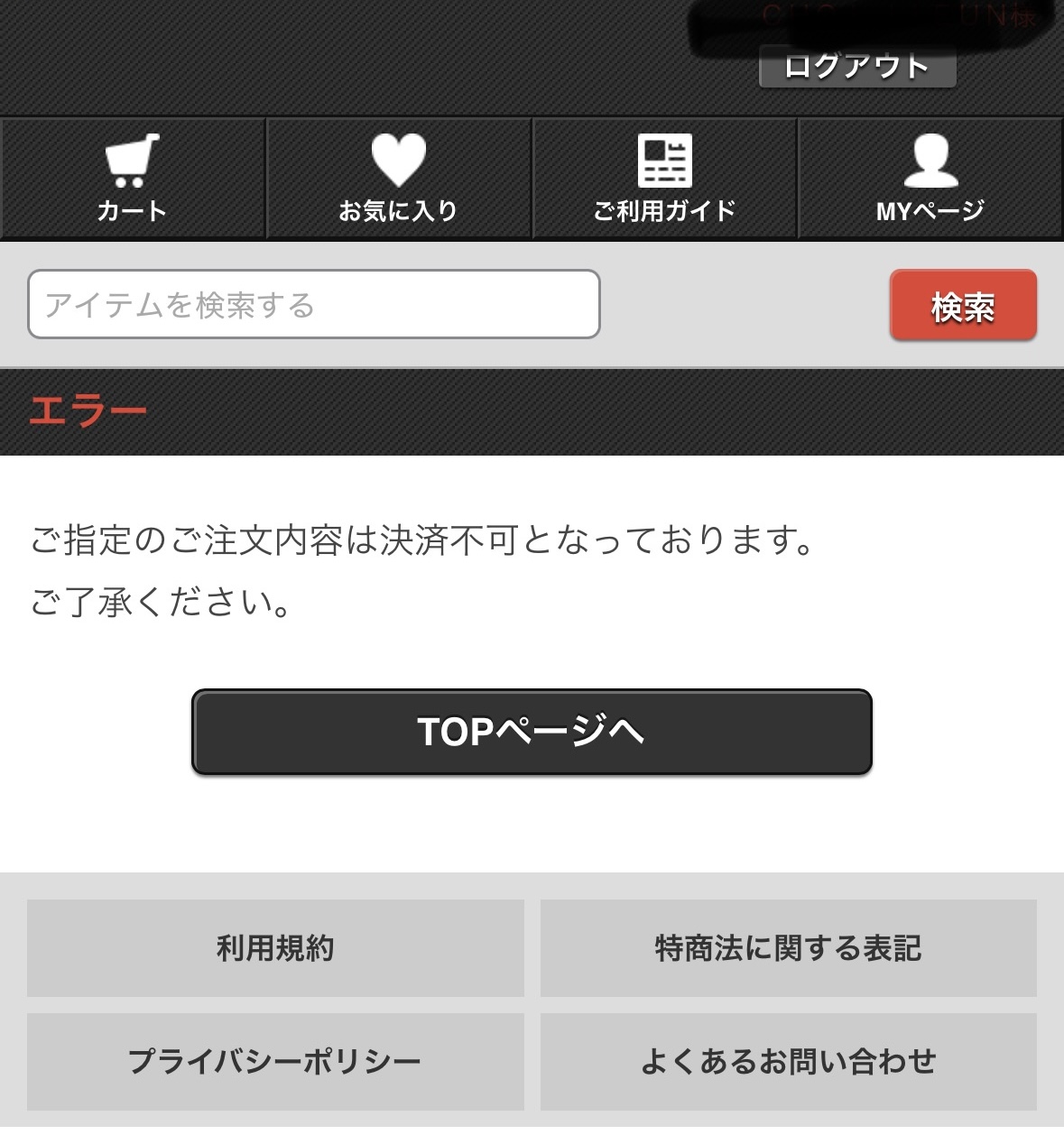Image resolution: width=1064 pixels, height=1144 pixels.
Task: Focus the アイテムを検索する search field
Action: click(313, 305)
